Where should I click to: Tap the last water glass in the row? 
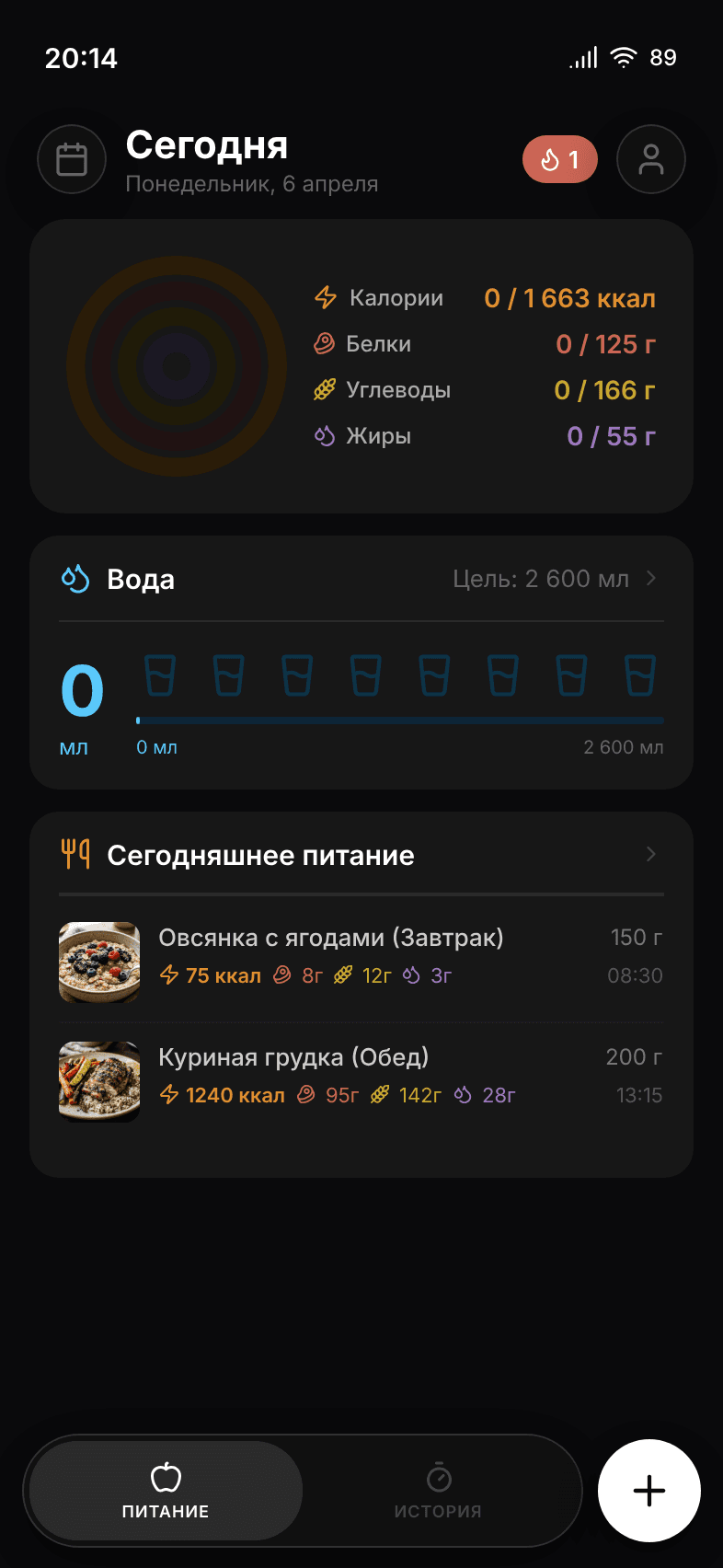point(640,674)
